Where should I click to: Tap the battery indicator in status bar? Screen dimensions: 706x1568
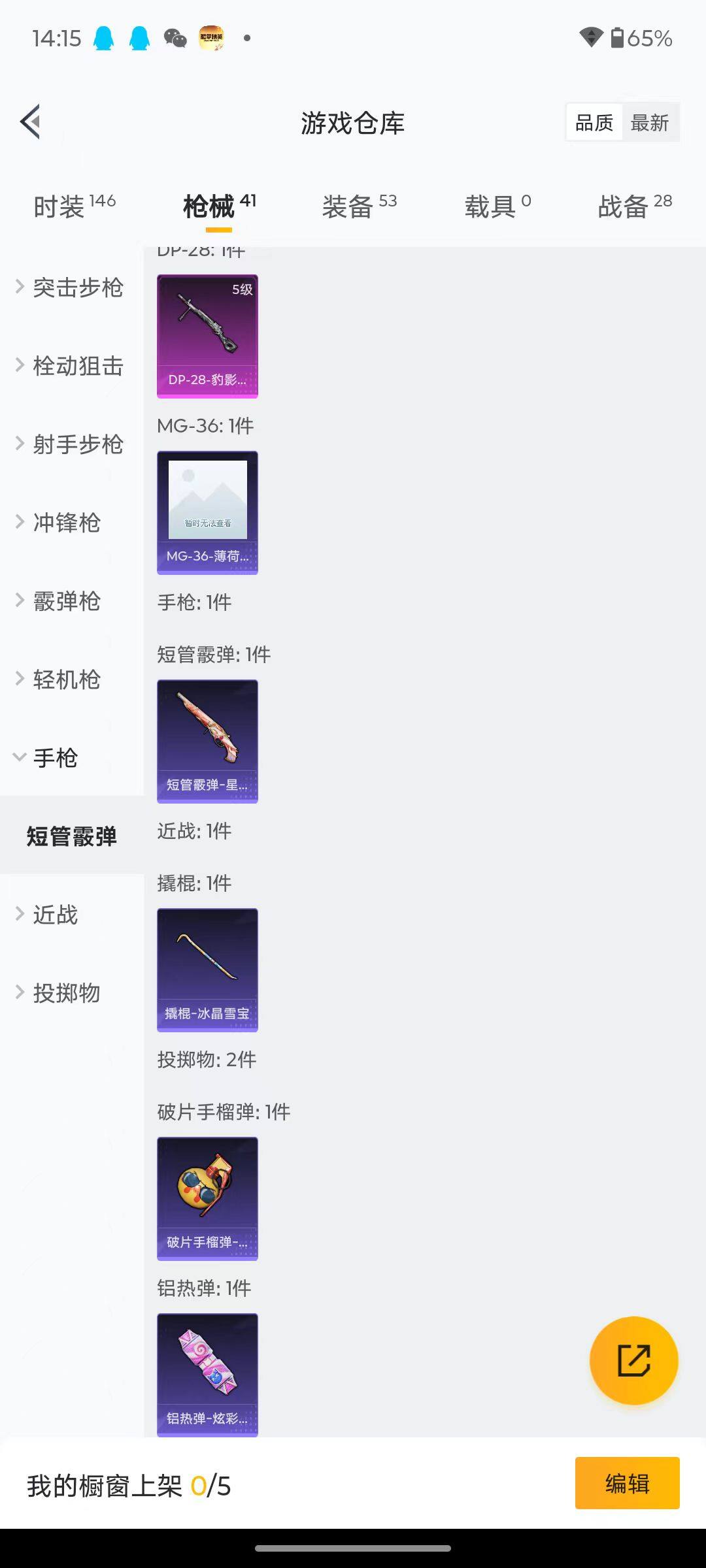pyautogui.click(x=617, y=39)
